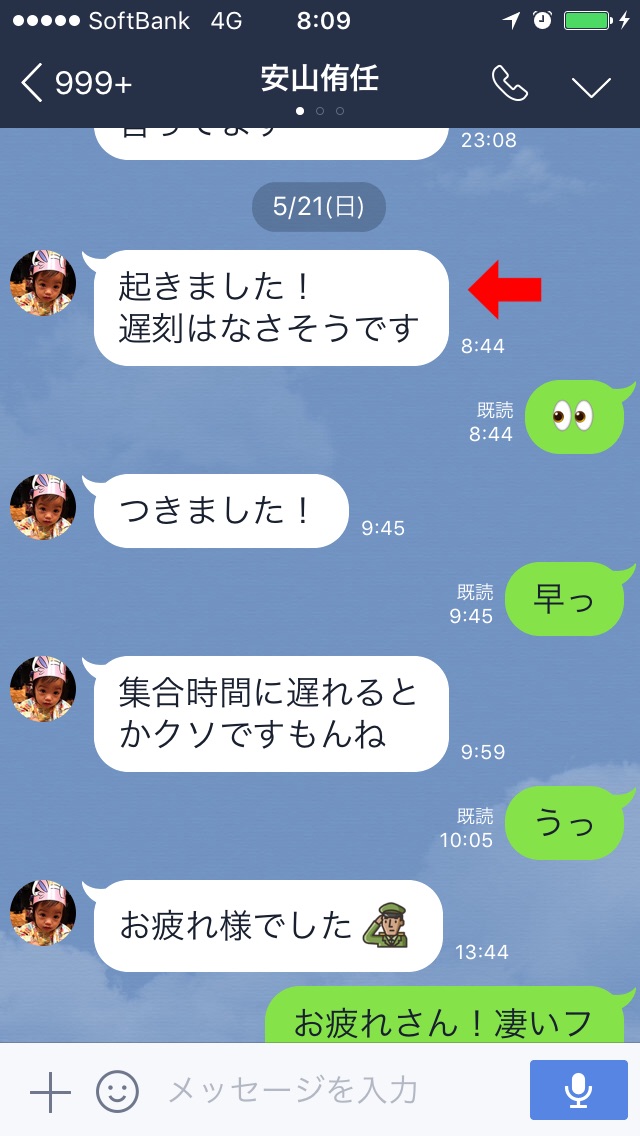640x1136 pixels.
Task: Open sender's avatar next to 起きました message
Action: (42, 283)
